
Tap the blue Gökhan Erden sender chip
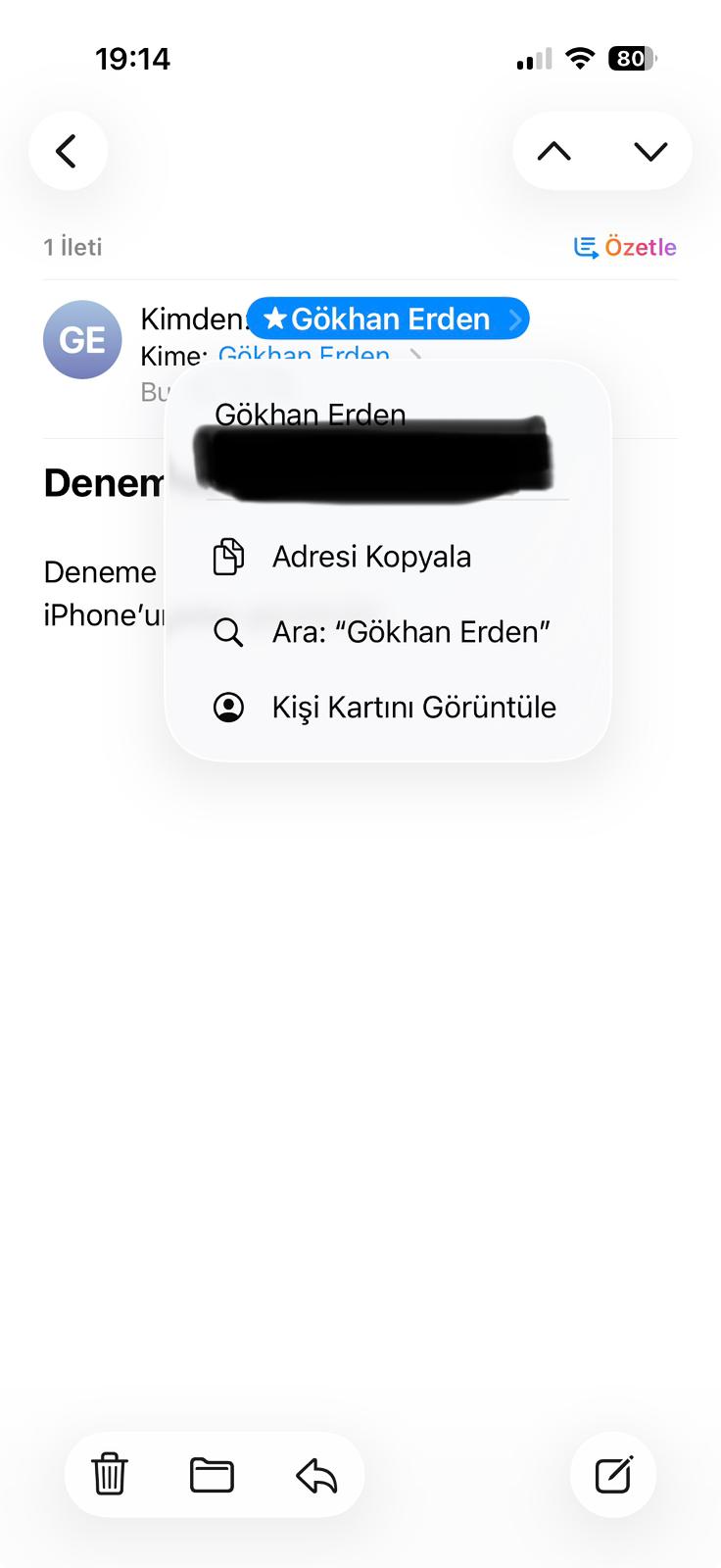388,318
